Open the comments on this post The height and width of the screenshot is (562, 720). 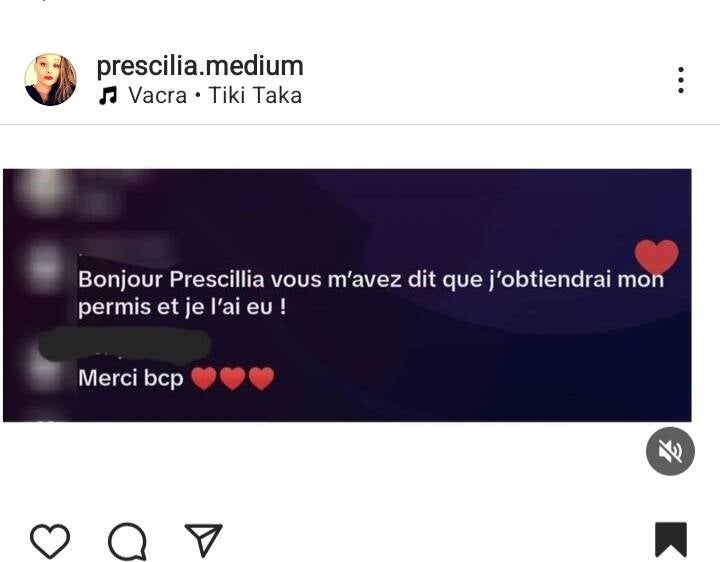click(x=127, y=542)
